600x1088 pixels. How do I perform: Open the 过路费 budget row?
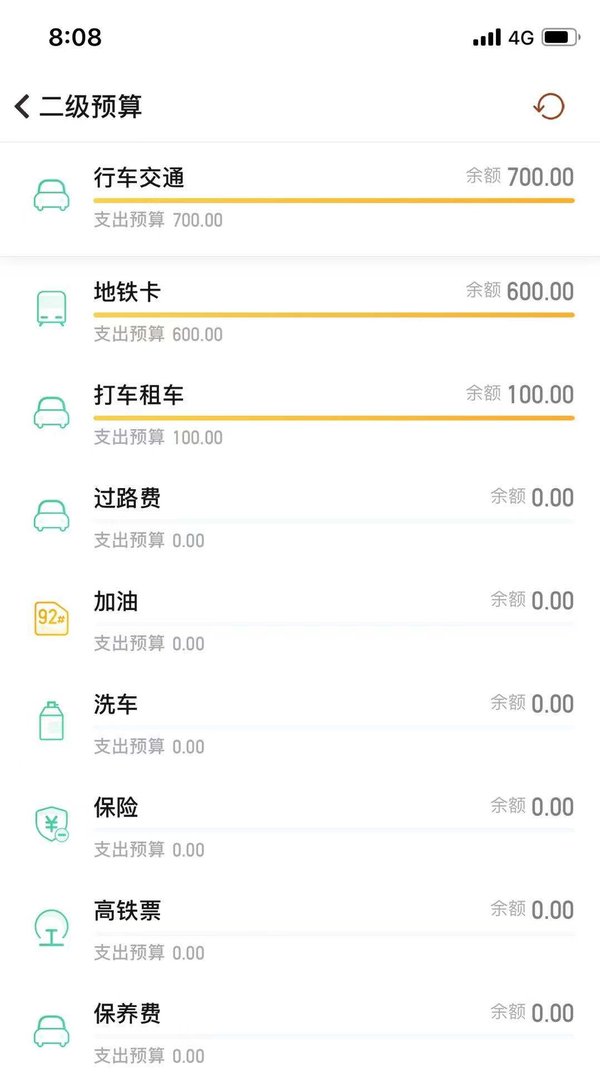point(300,518)
